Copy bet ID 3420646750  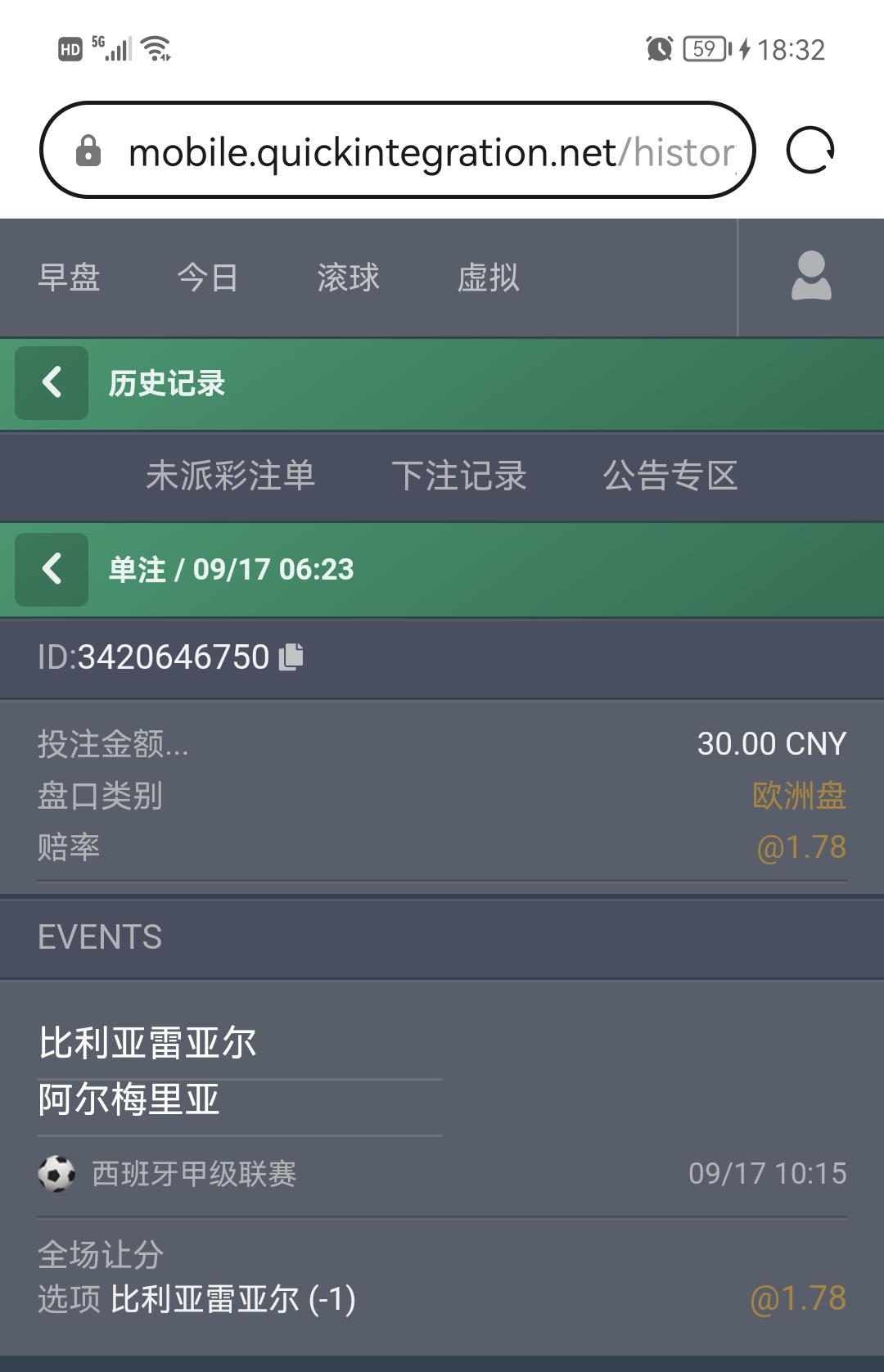[x=291, y=657]
